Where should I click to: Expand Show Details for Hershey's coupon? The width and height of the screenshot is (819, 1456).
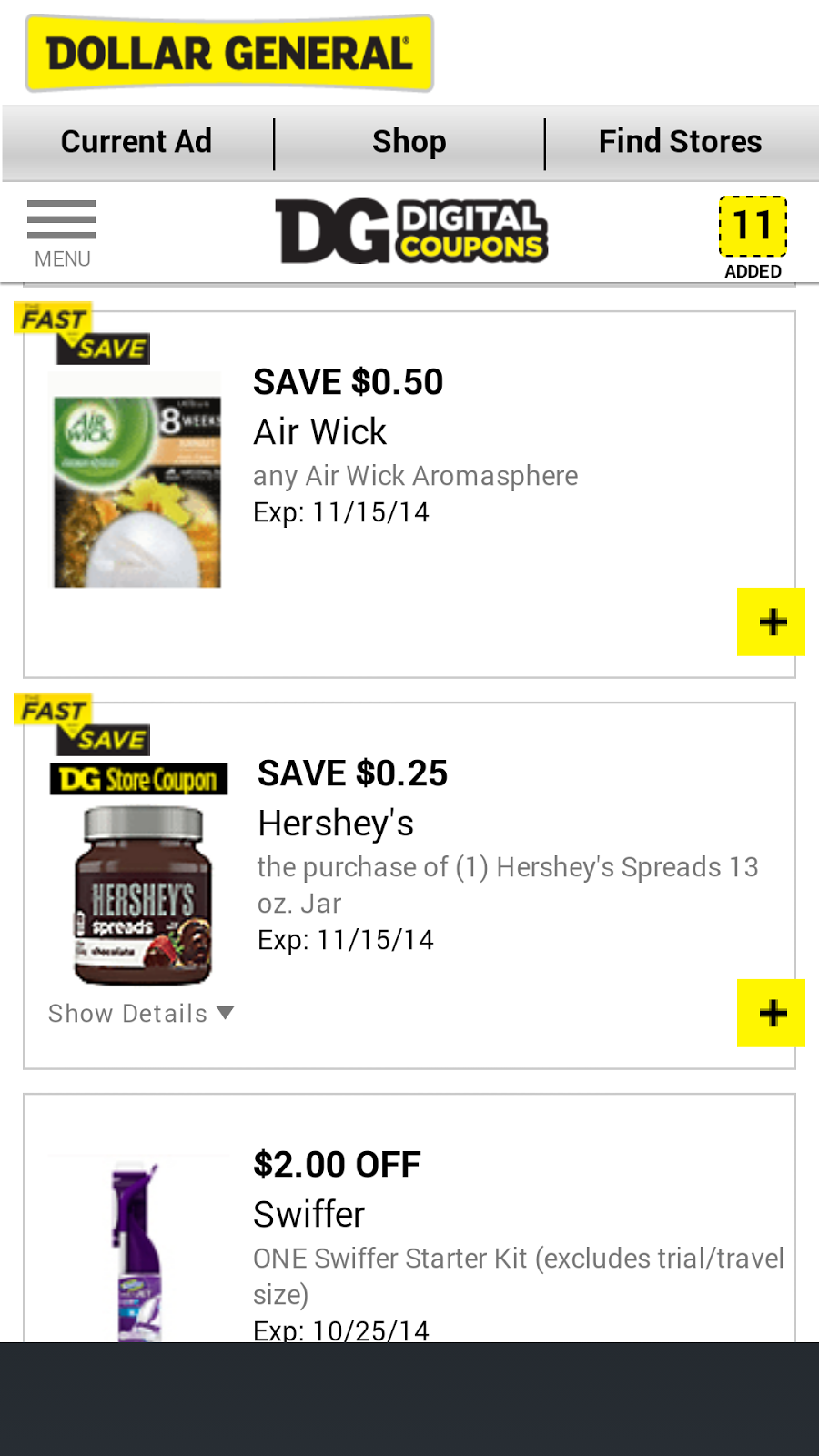point(126,1013)
